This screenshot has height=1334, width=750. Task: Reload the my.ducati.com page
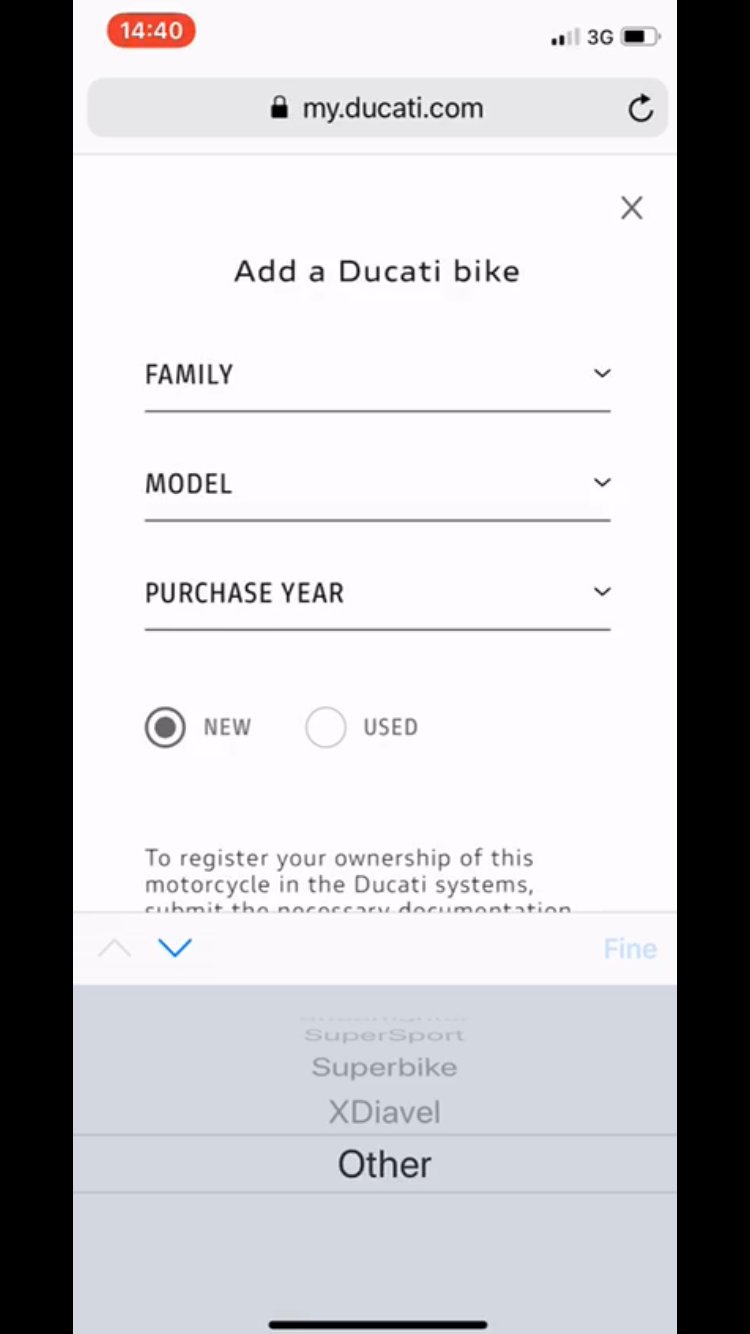pos(640,108)
